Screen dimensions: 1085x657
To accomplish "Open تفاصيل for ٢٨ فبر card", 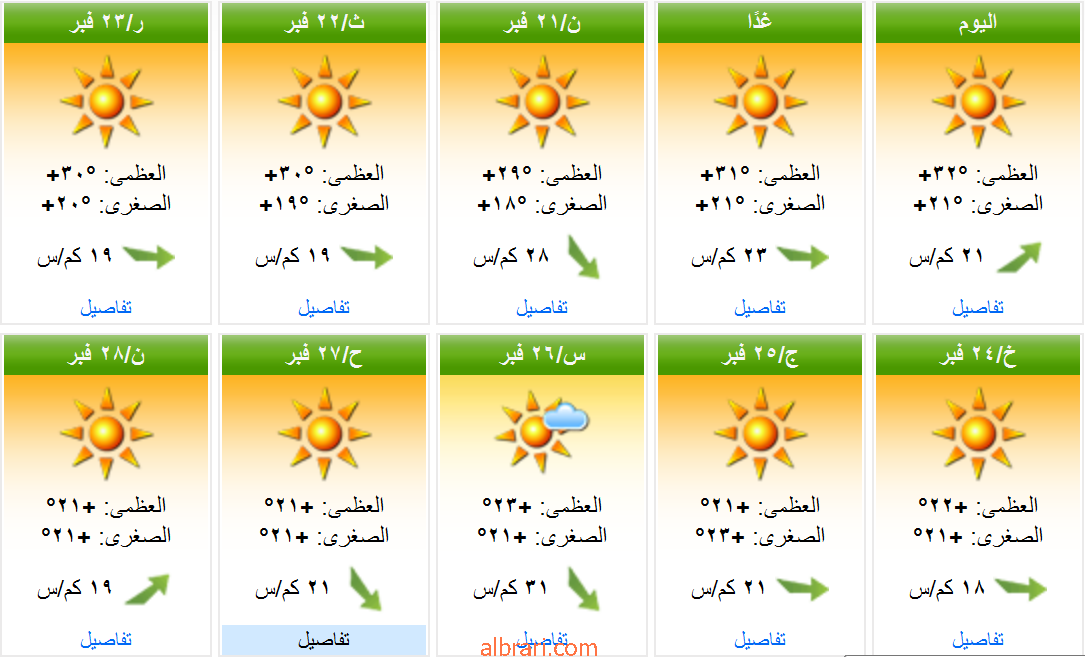I will [x=105, y=639].
